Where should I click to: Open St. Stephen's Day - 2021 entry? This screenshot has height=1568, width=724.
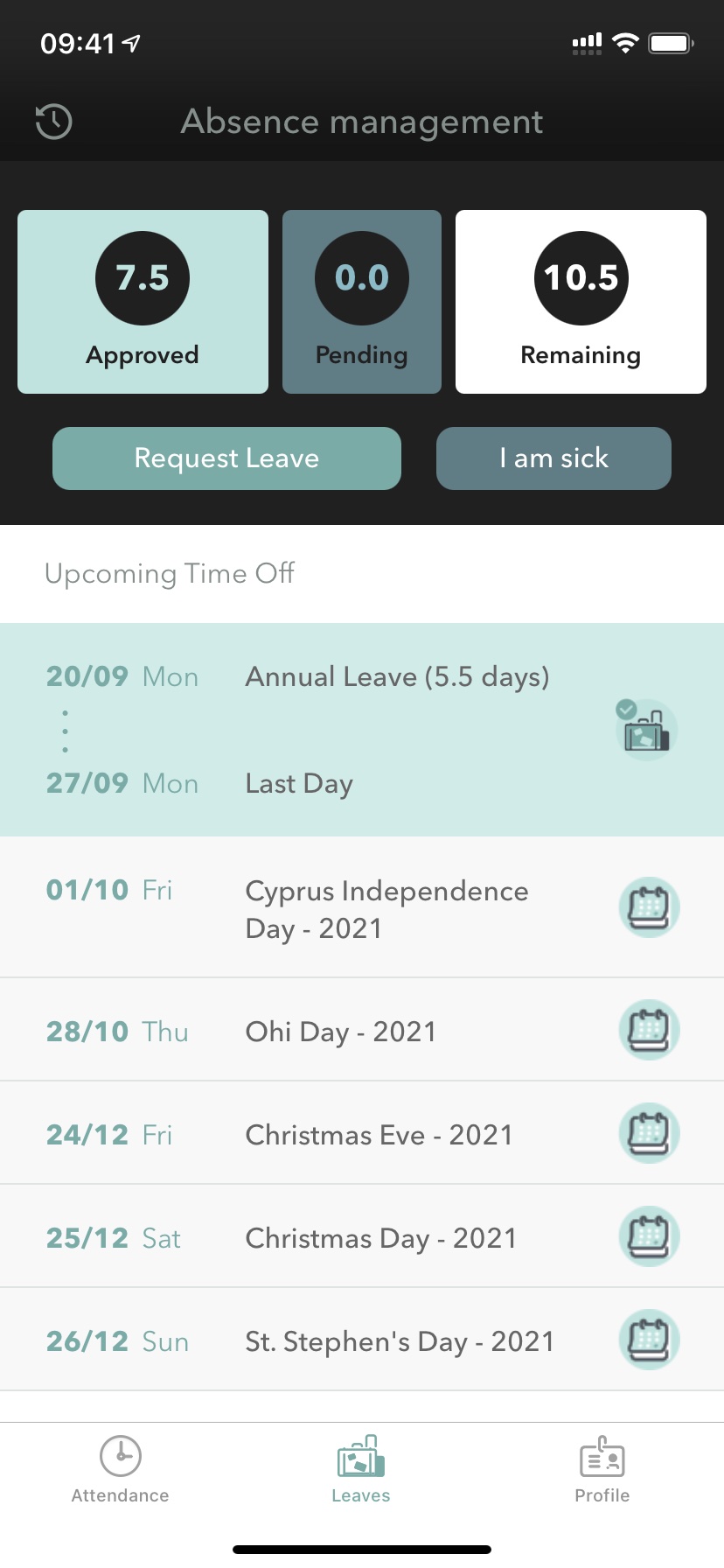362,1340
